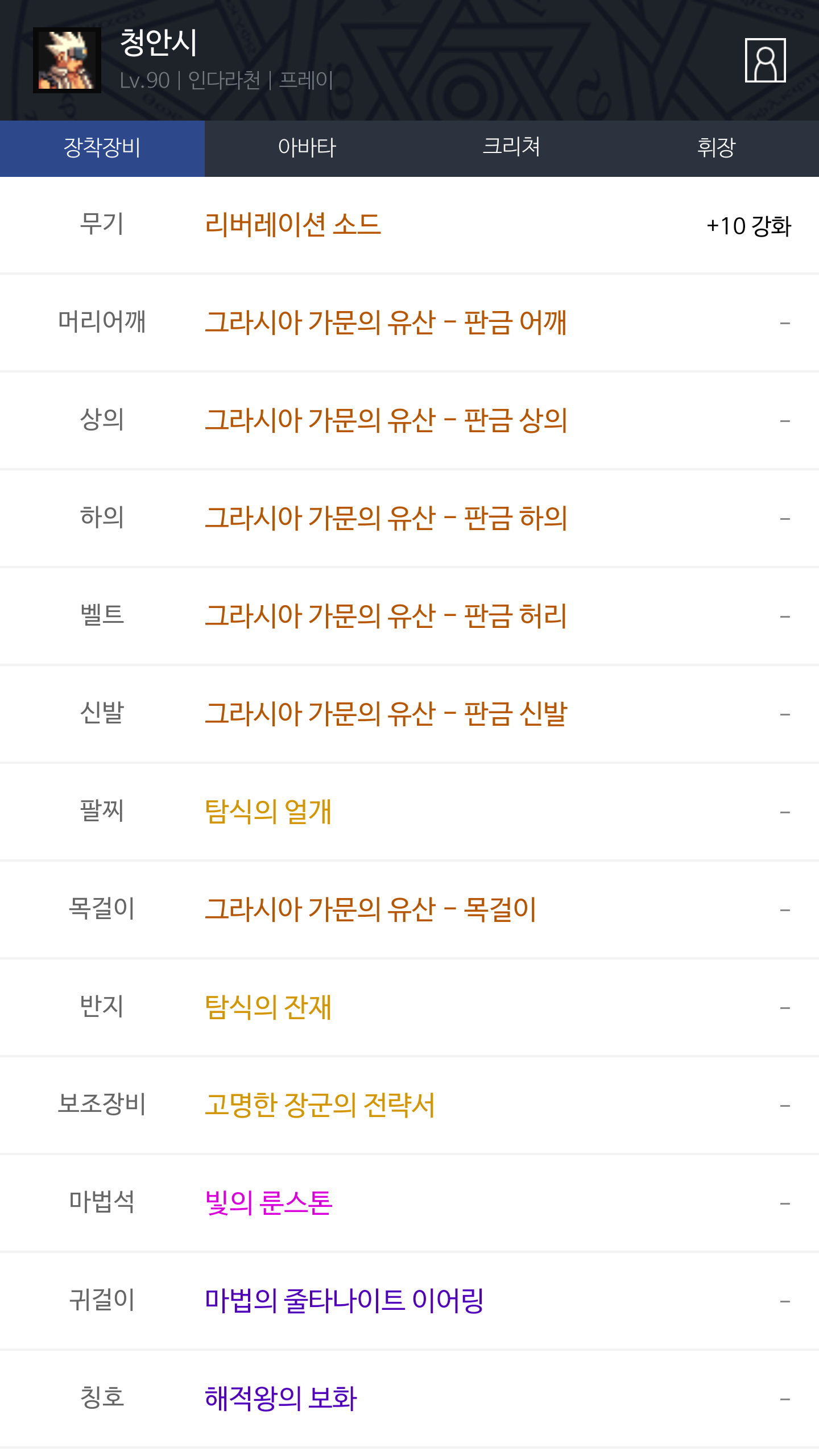Open the bracelet 탐식의 얼개
Viewport: 819px width, 1456px height.
[x=268, y=812]
